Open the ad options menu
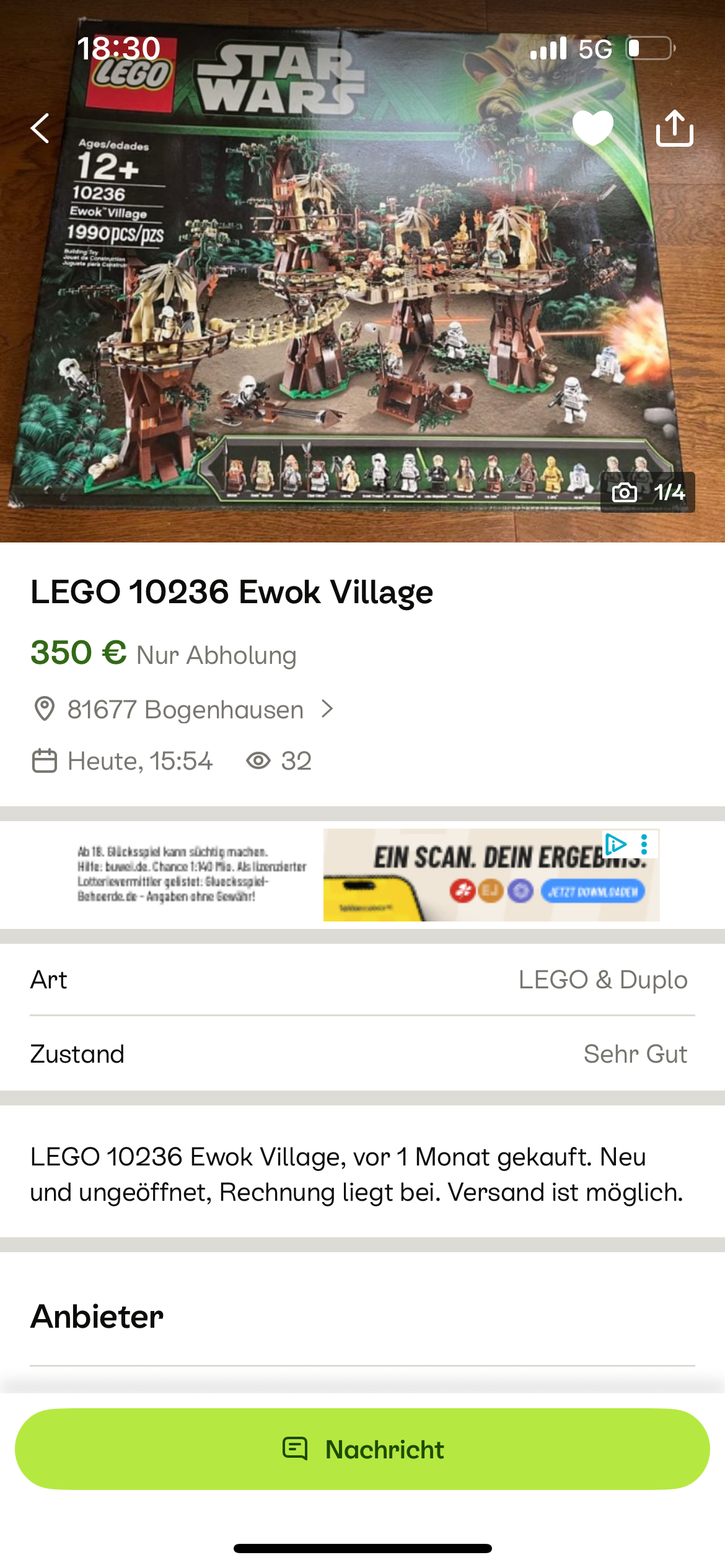725x1568 pixels. (x=644, y=844)
